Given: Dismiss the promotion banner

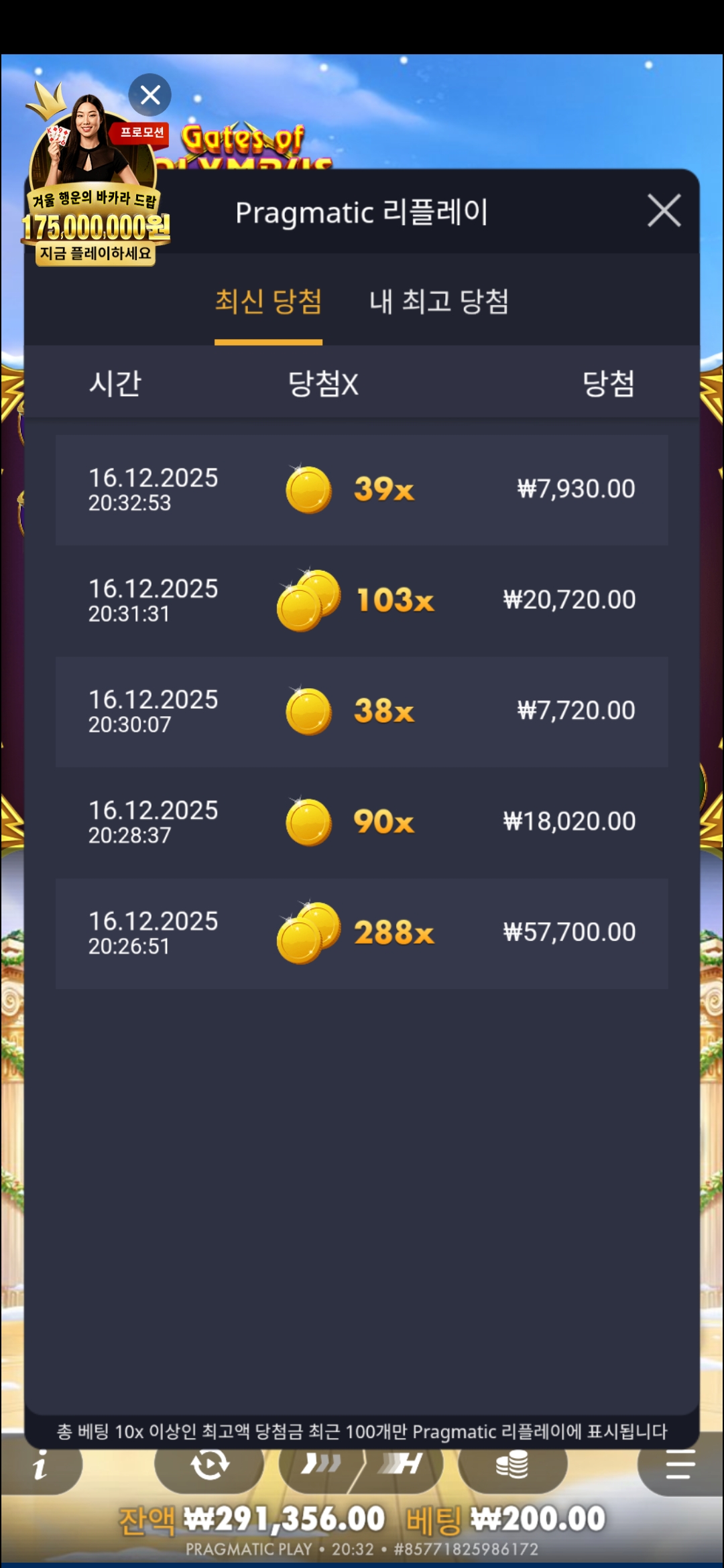Looking at the screenshot, I should click(149, 94).
